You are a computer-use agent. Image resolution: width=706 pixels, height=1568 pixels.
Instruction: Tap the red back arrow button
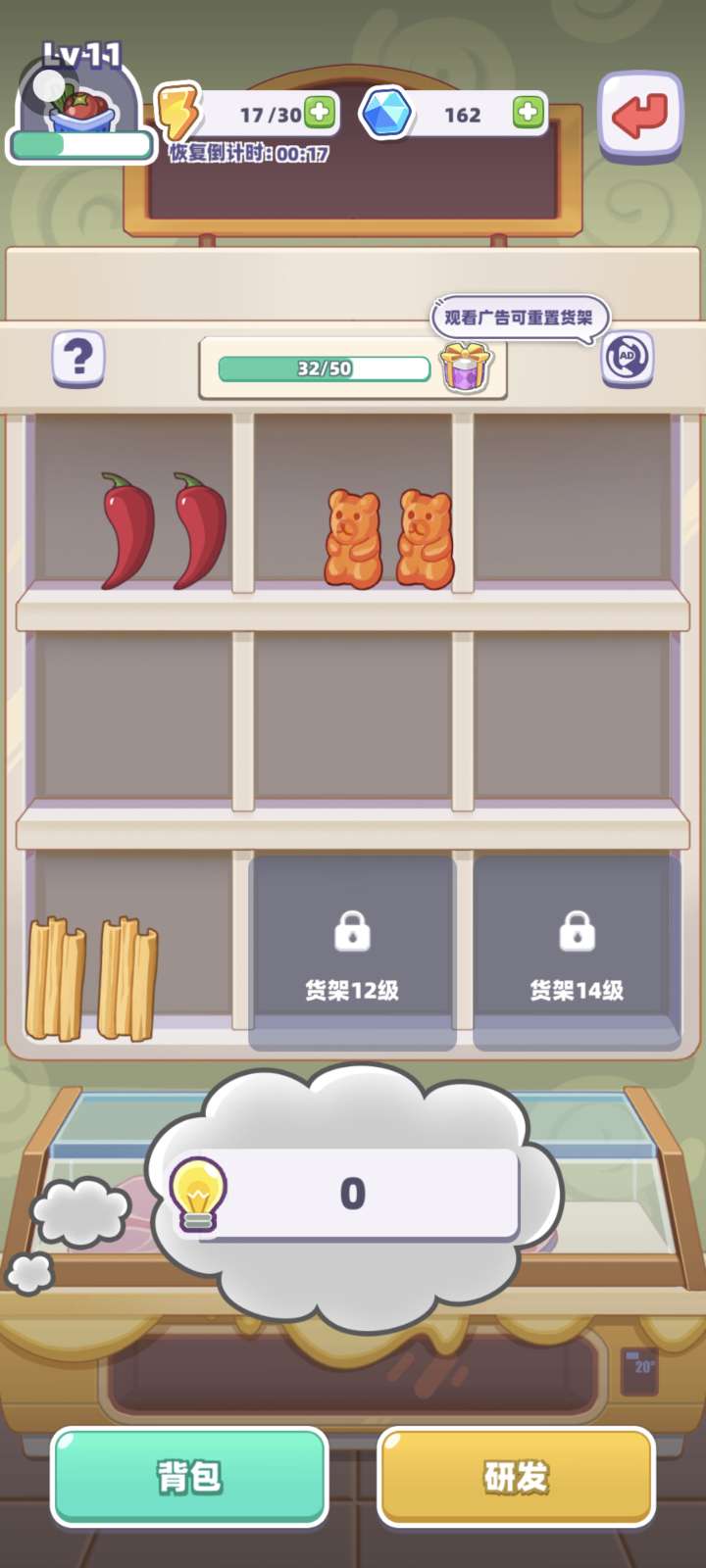pos(640,116)
